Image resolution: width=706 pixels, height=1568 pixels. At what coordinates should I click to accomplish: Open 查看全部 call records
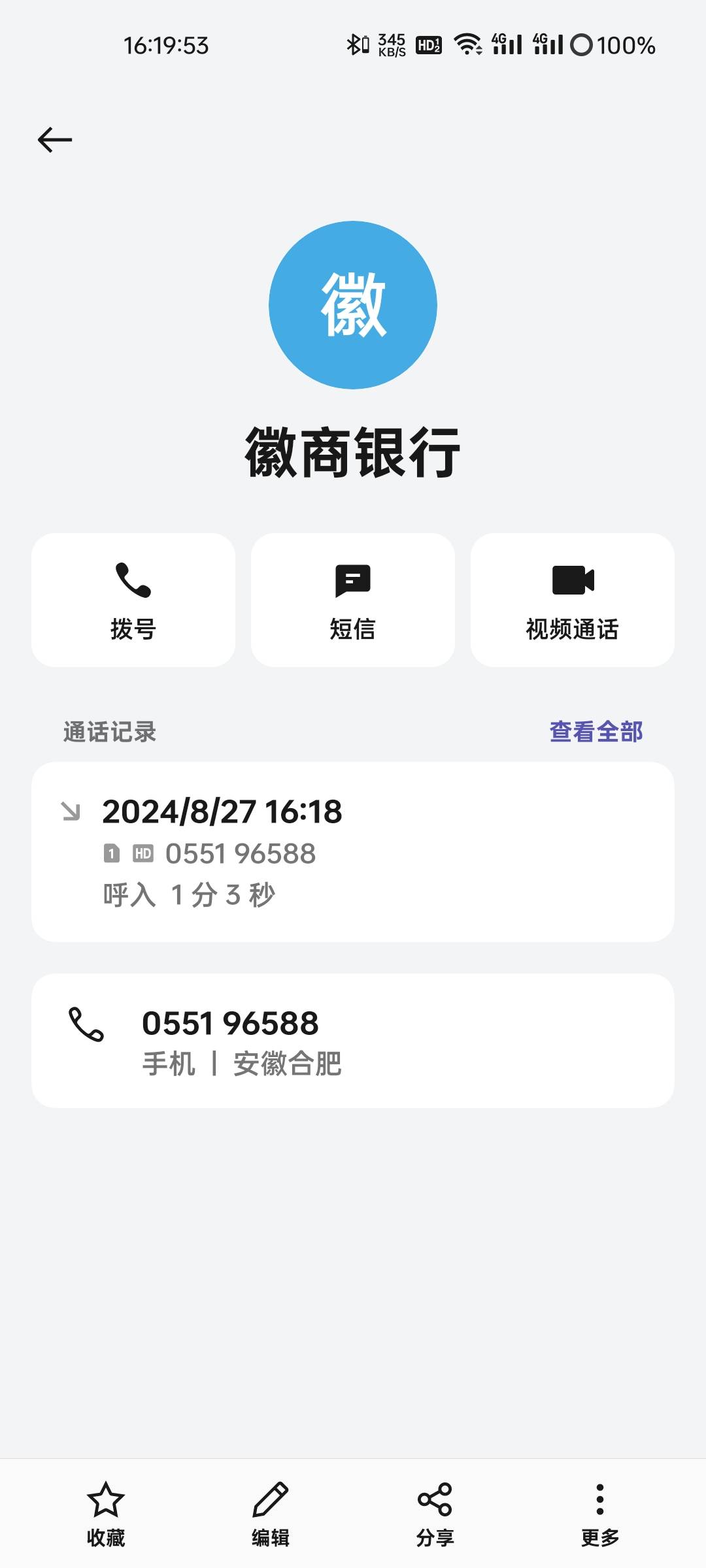[596, 732]
